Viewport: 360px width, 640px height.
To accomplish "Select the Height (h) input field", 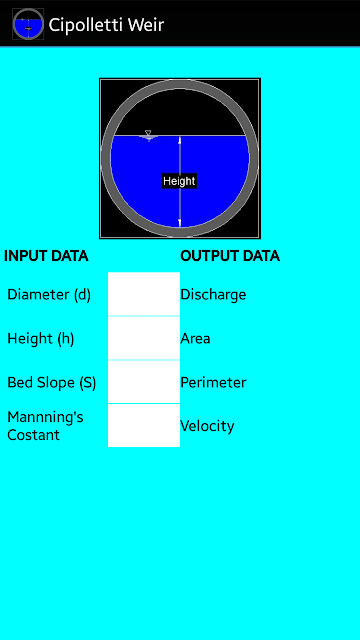I will 144,338.
